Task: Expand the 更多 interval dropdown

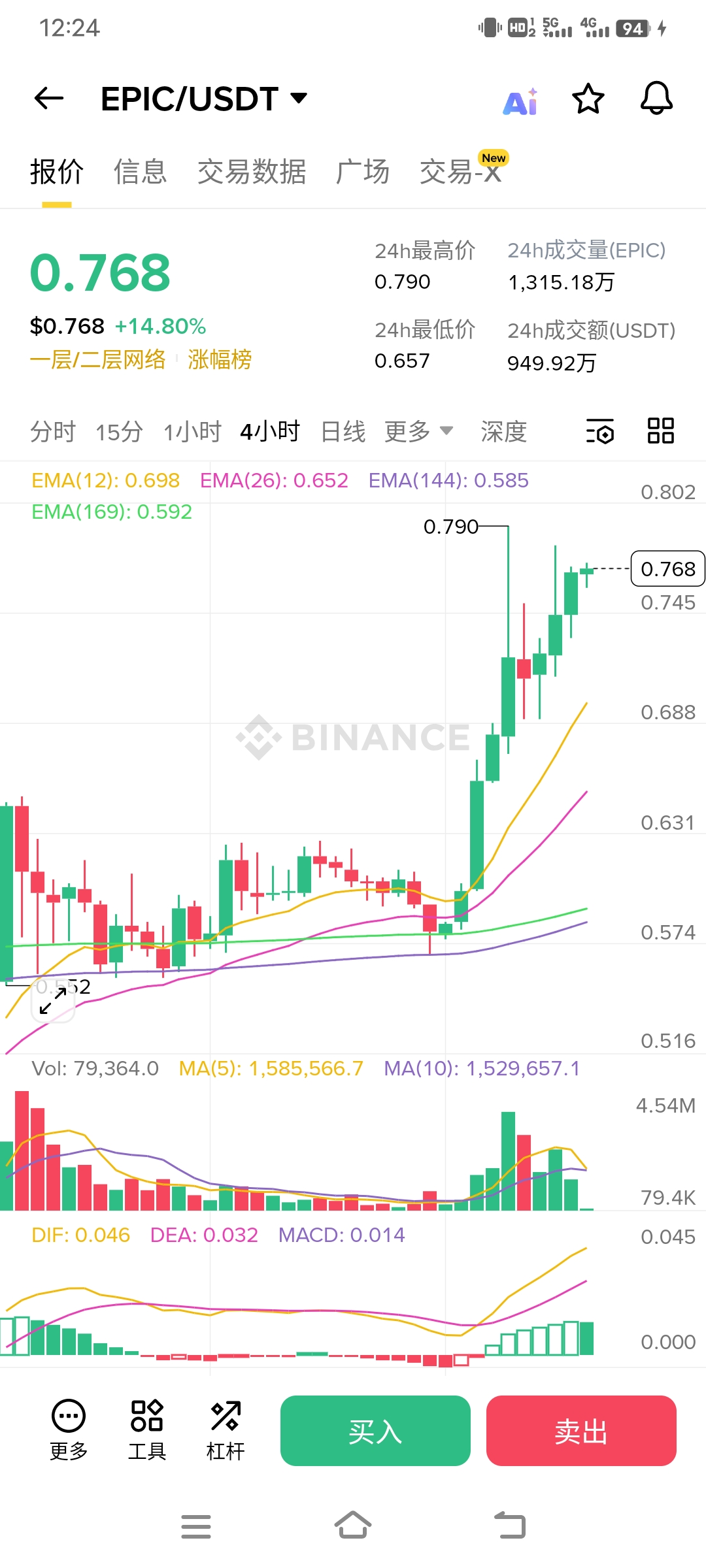Action: (418, 432)
